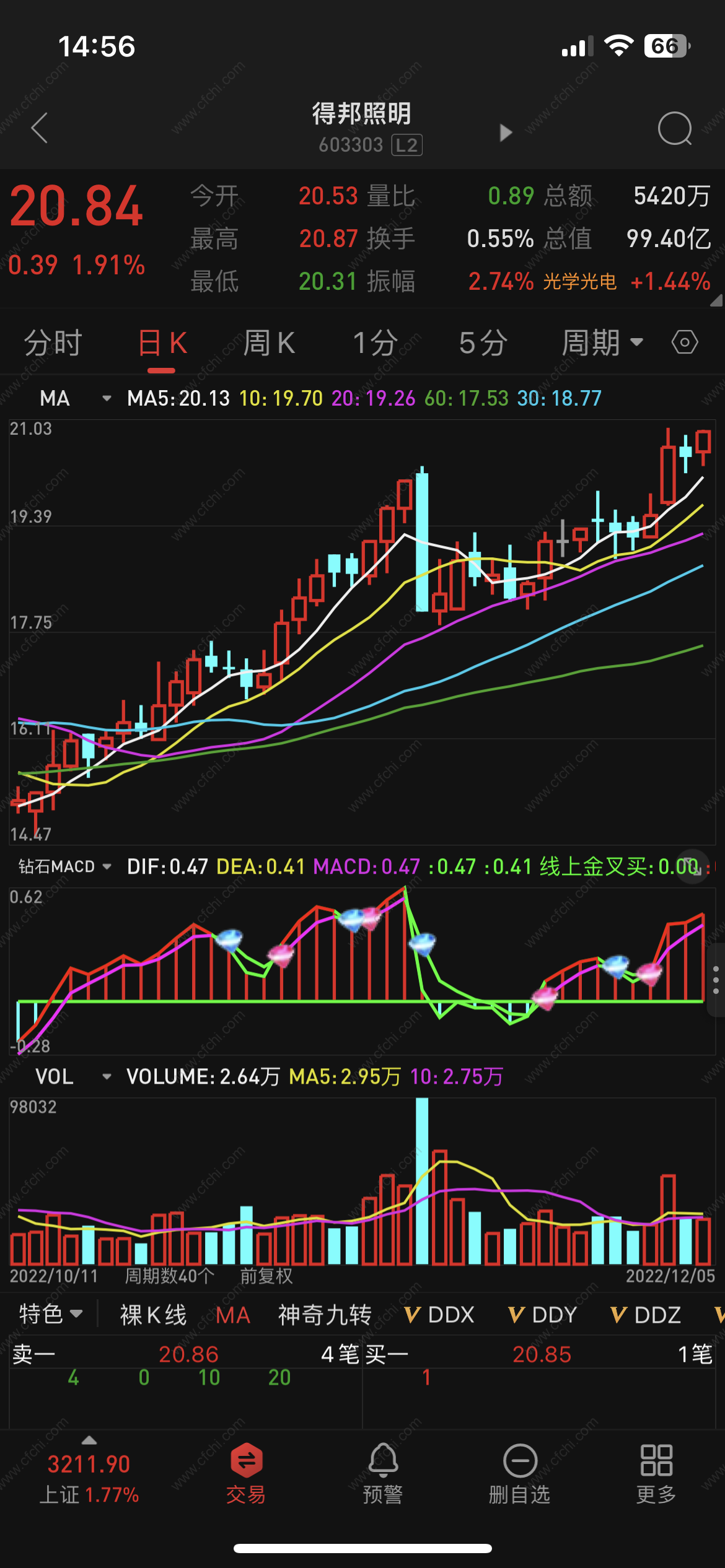This screenshot has height=1568, width=725.
Task: Select 裸K线 indicator option
Action: point(153,1315)
